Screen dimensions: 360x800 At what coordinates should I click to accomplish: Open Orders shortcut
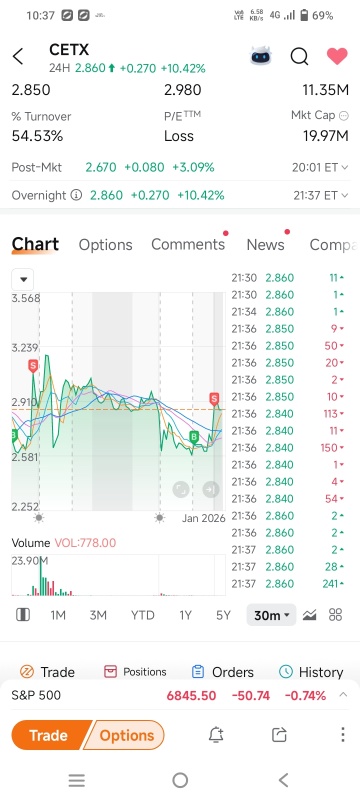(223, 672)
